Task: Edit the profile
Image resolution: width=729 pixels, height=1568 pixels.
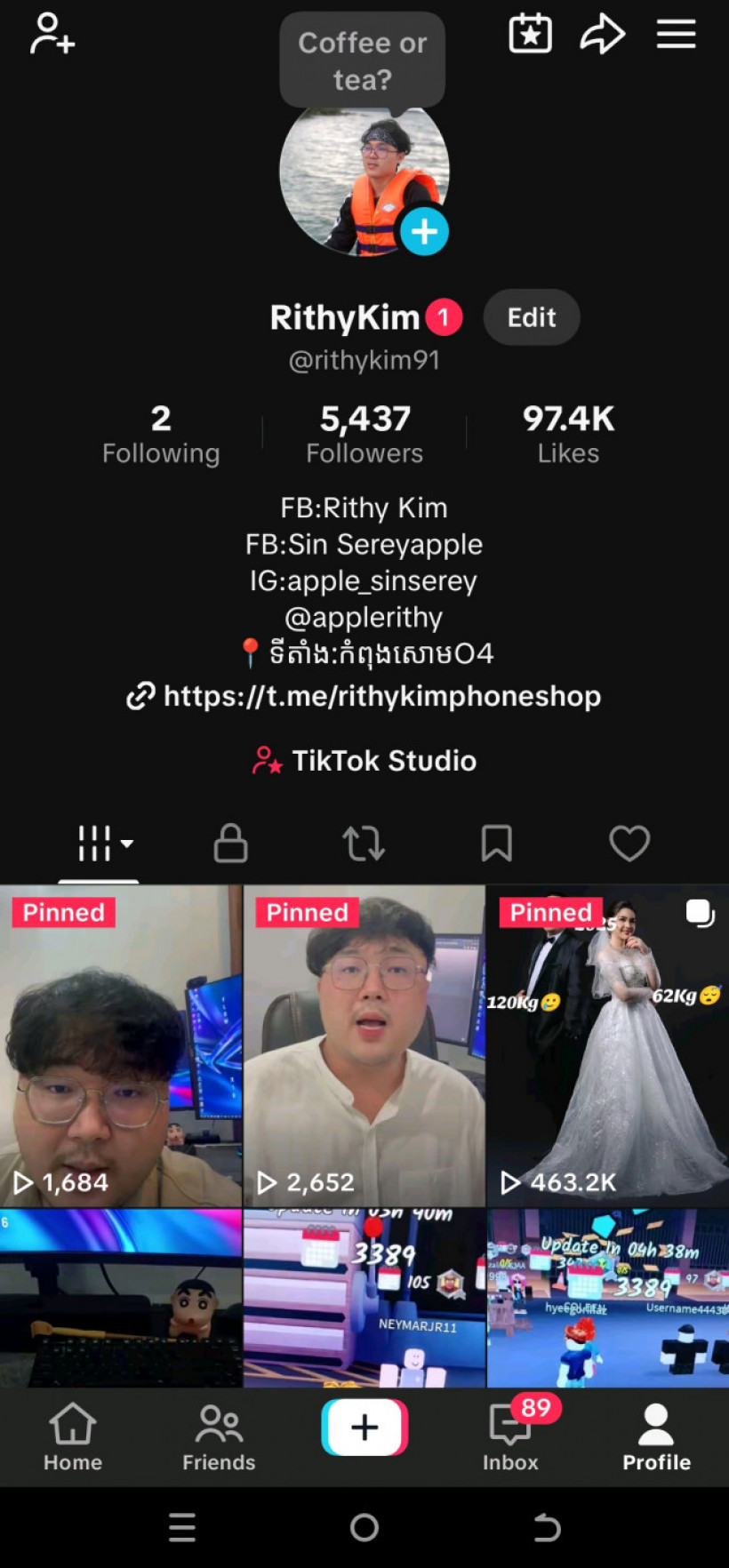Action: (x=531, y=317)
